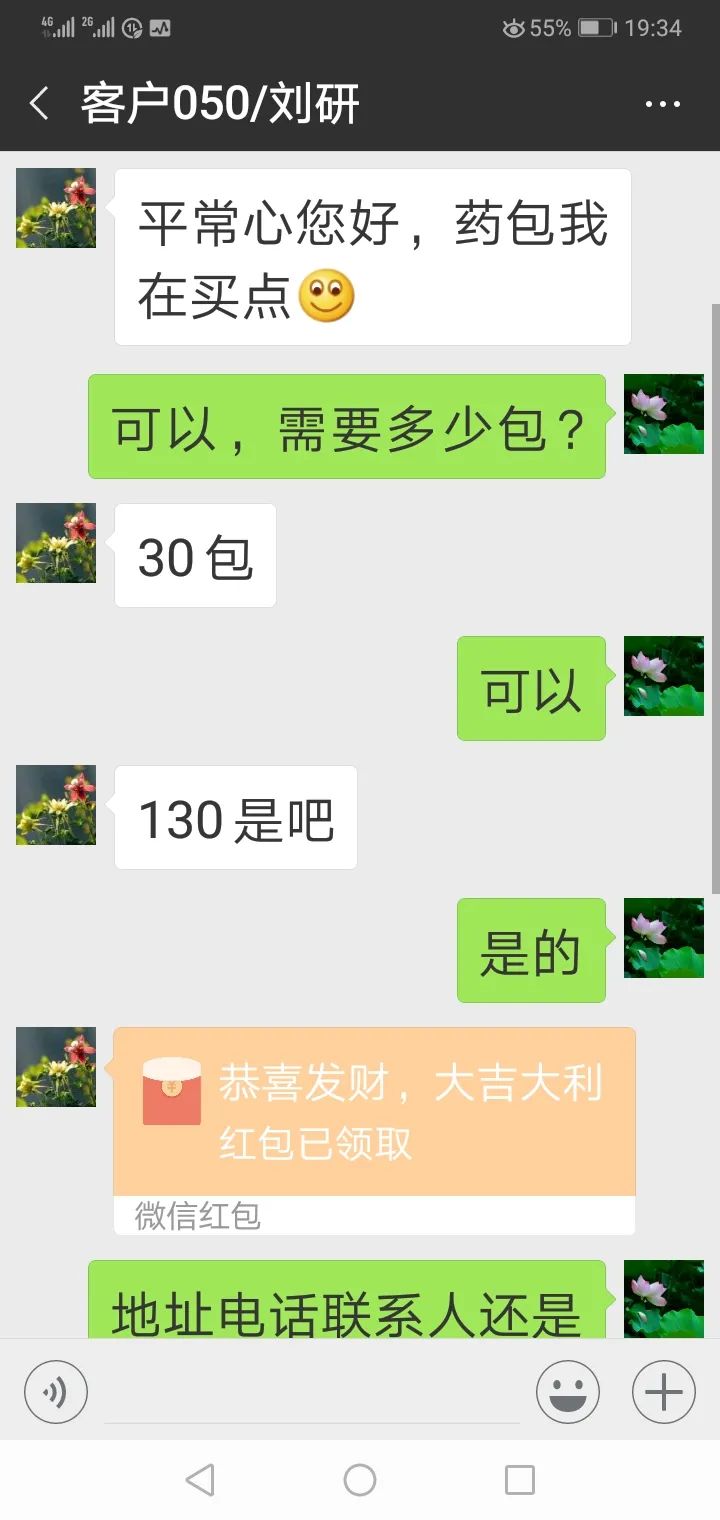Open the chat info overflow menu
Viewport: 720px width, 1520px height.
pos(662,104)
